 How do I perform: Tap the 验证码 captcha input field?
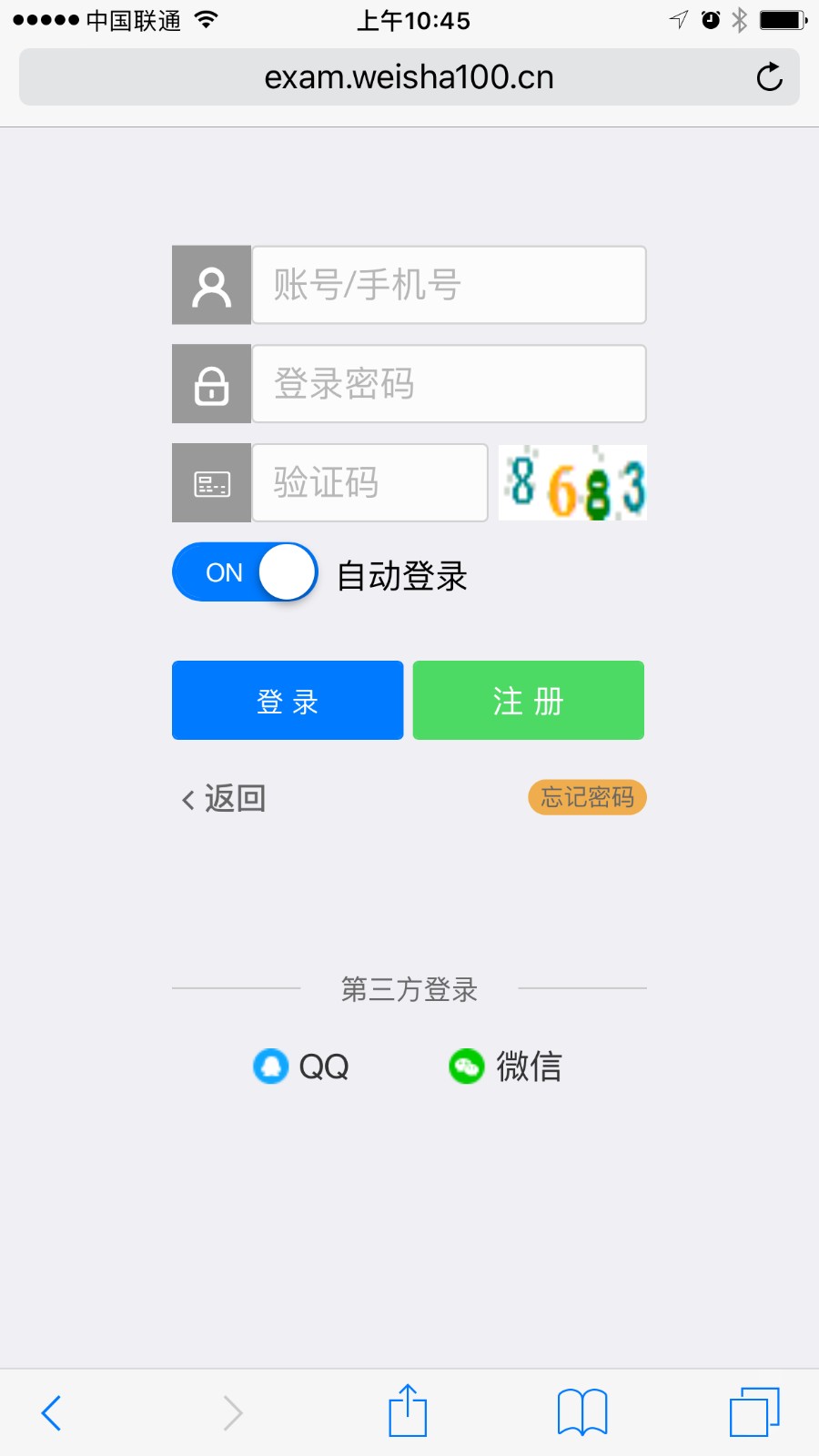[x=369, y=482]
